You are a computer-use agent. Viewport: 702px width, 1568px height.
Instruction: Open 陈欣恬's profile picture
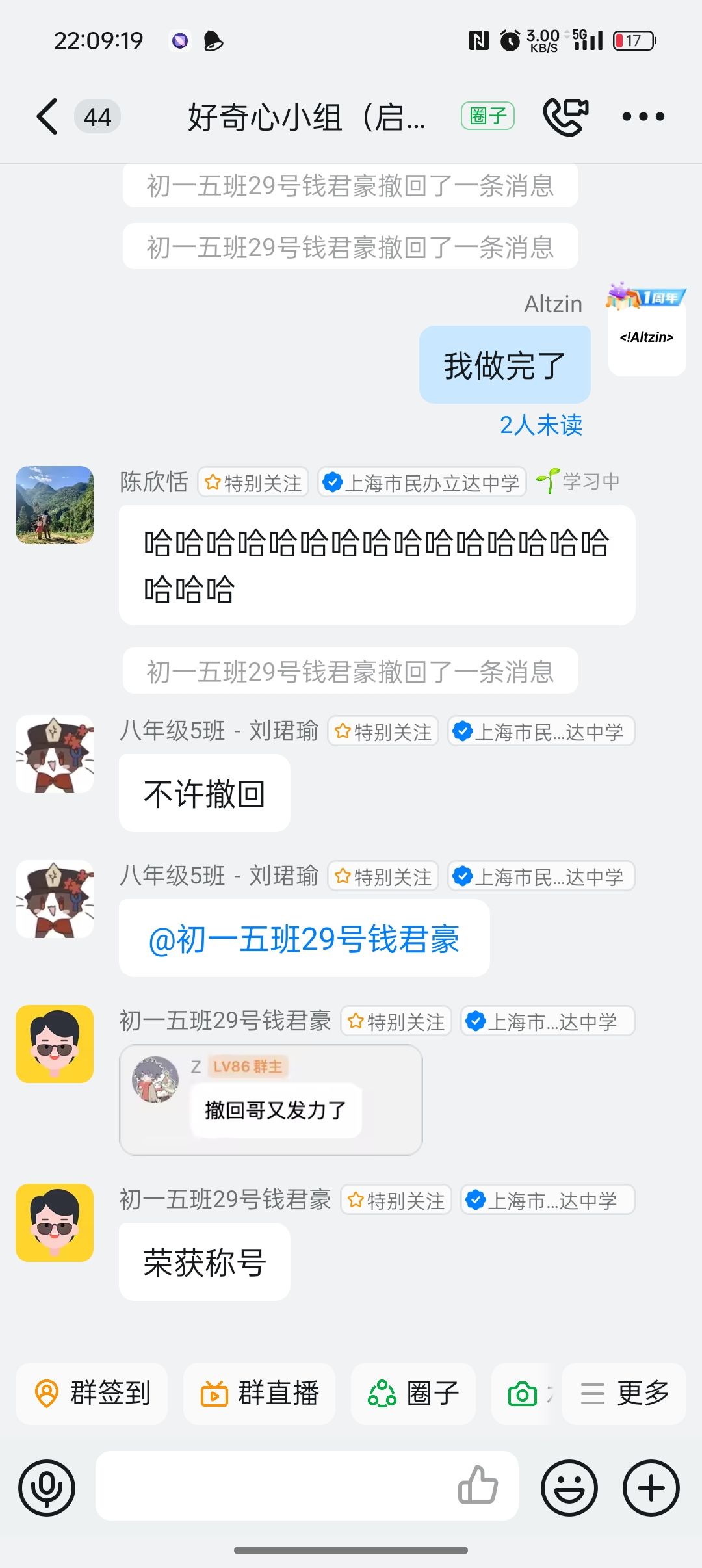tap(55, 505)
